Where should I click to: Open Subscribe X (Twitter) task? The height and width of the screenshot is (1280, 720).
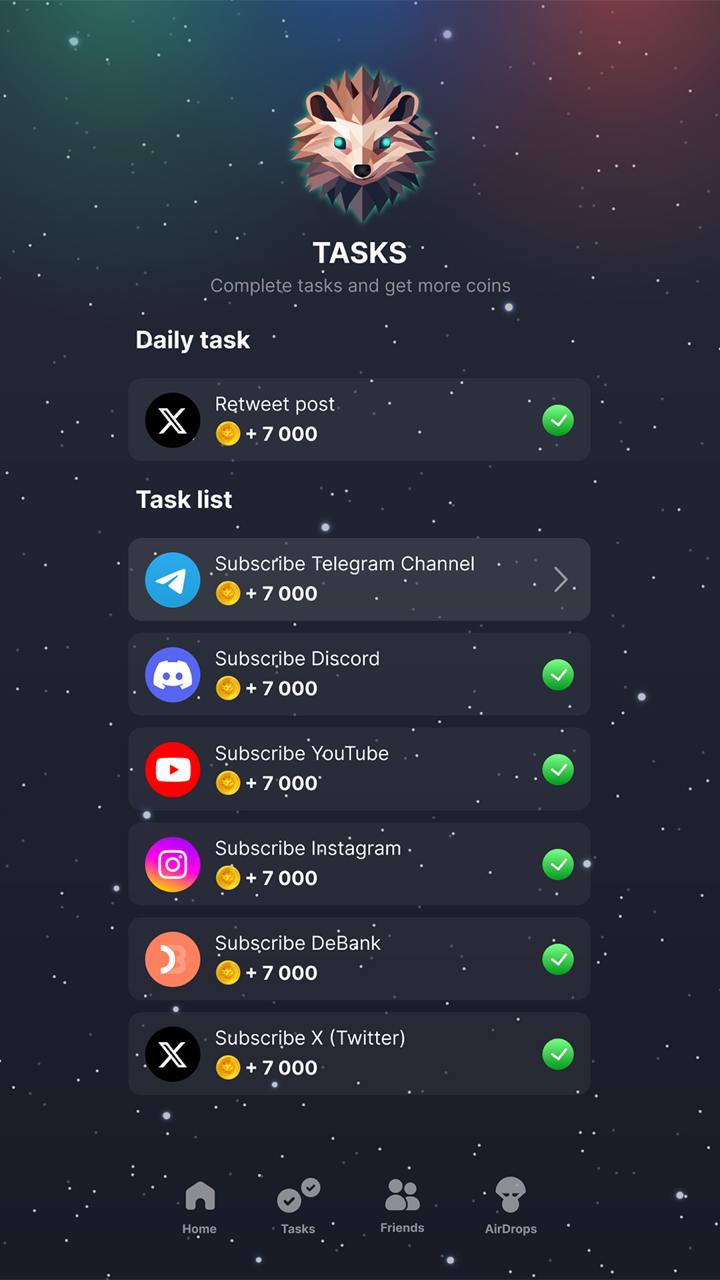(x=358, y=1054)
